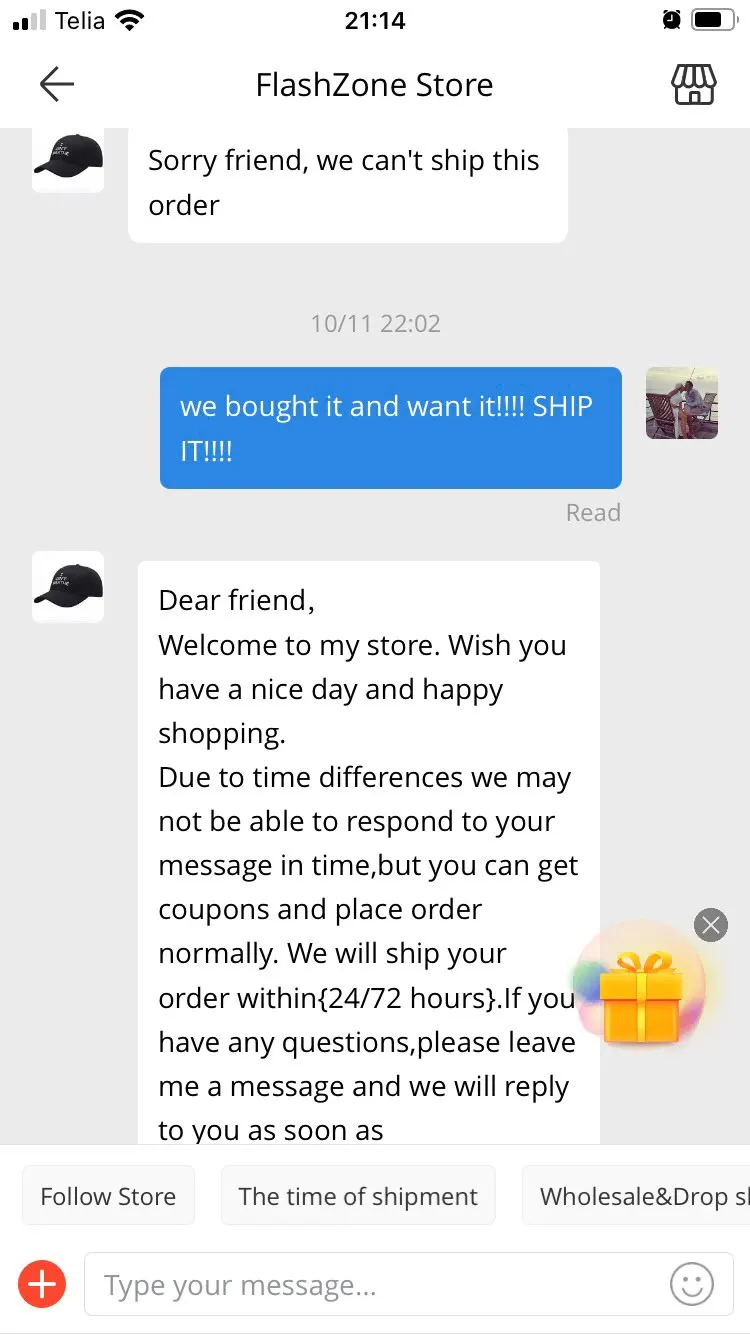Open the emoji smiley picker
This screenshot has width=750, height=1334.
[692, 1284]
